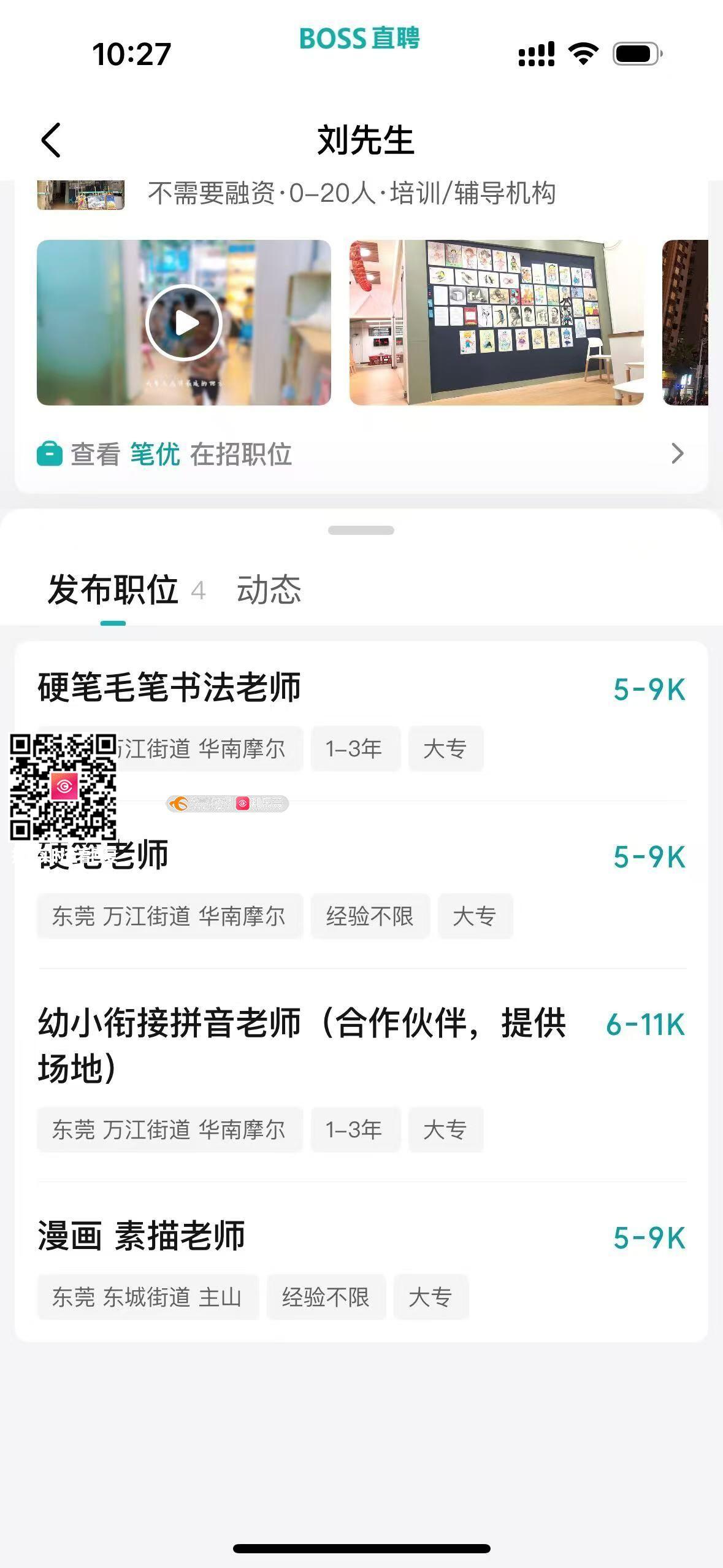Open the artwork wall photo
Screen dimensions: 723x1568
point(496,322)
